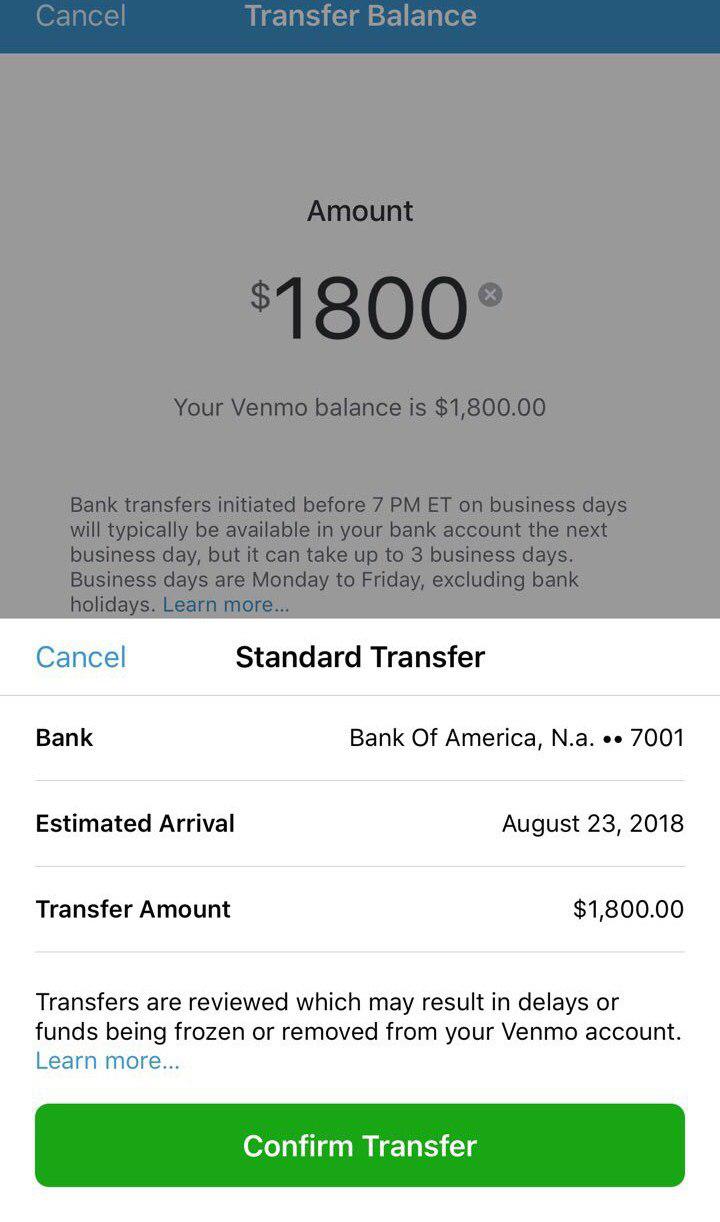
Task: Open Learn more about transfer reviews
Action: 107,1061
